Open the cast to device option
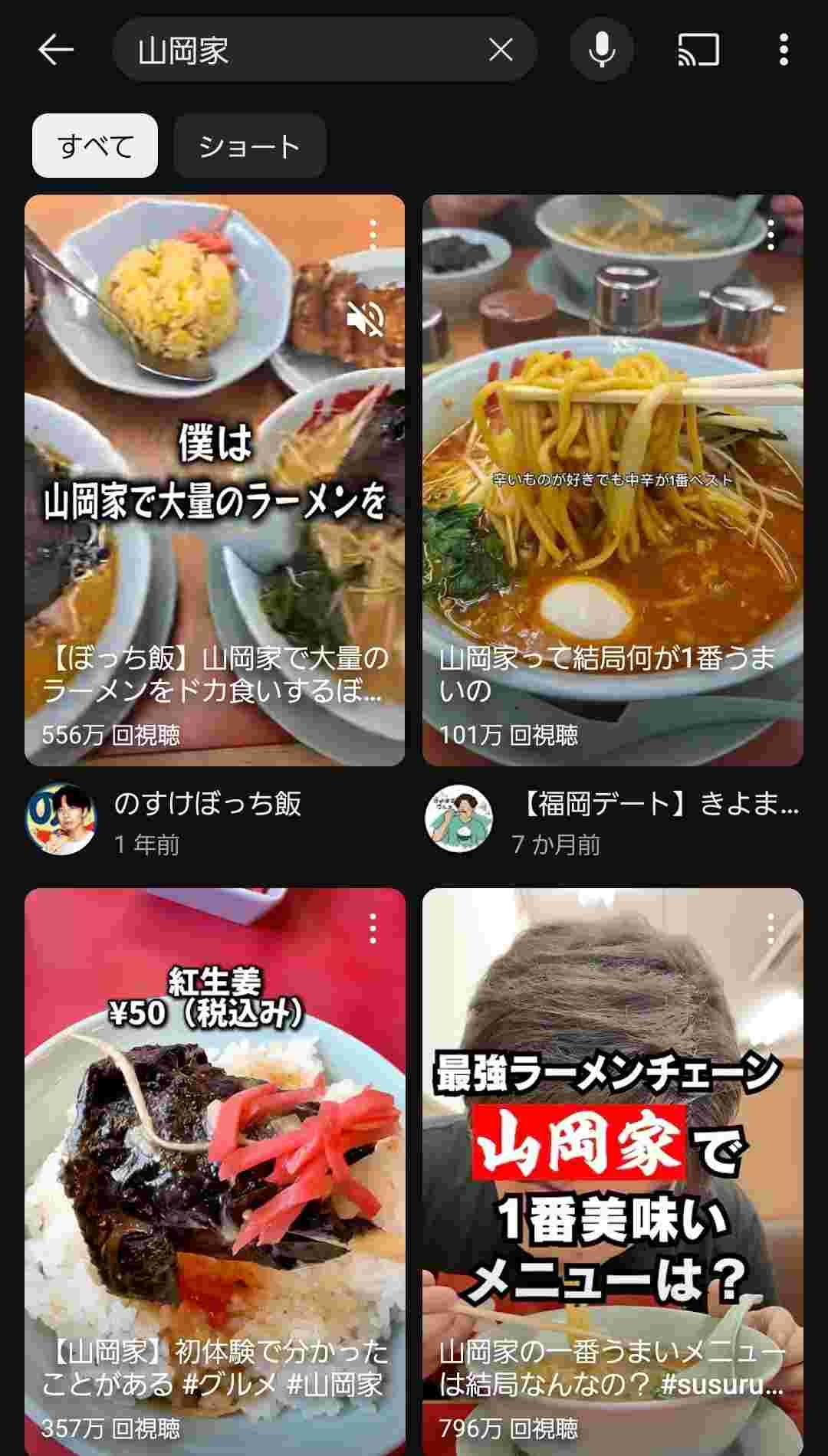 coord(698,51)
